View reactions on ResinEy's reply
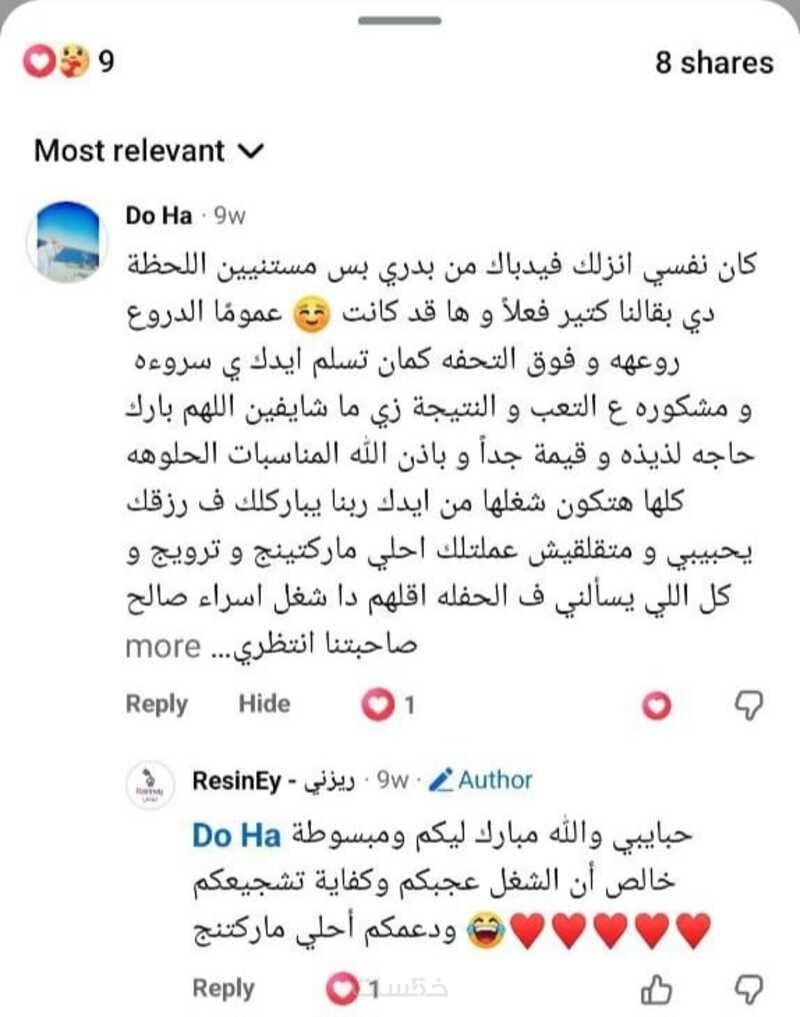The height and width of the screenshot is (1017, 800). [356, 989]
